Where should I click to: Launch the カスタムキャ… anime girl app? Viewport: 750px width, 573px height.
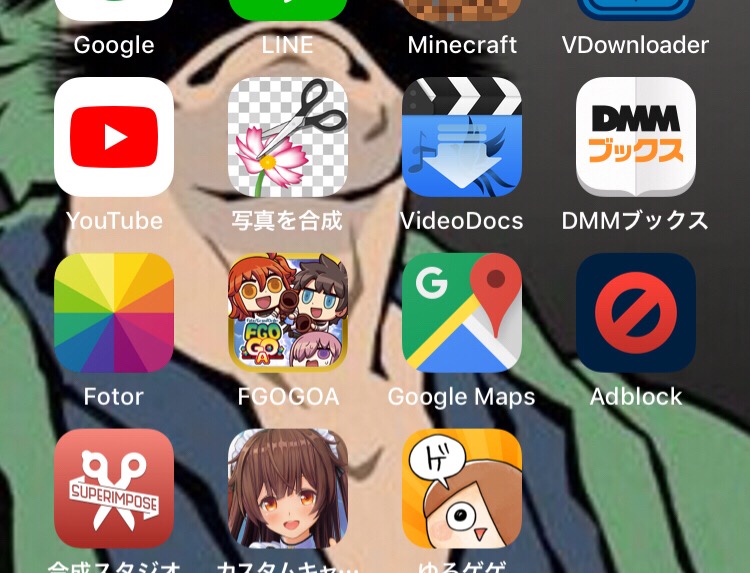(x=288, y=488)
